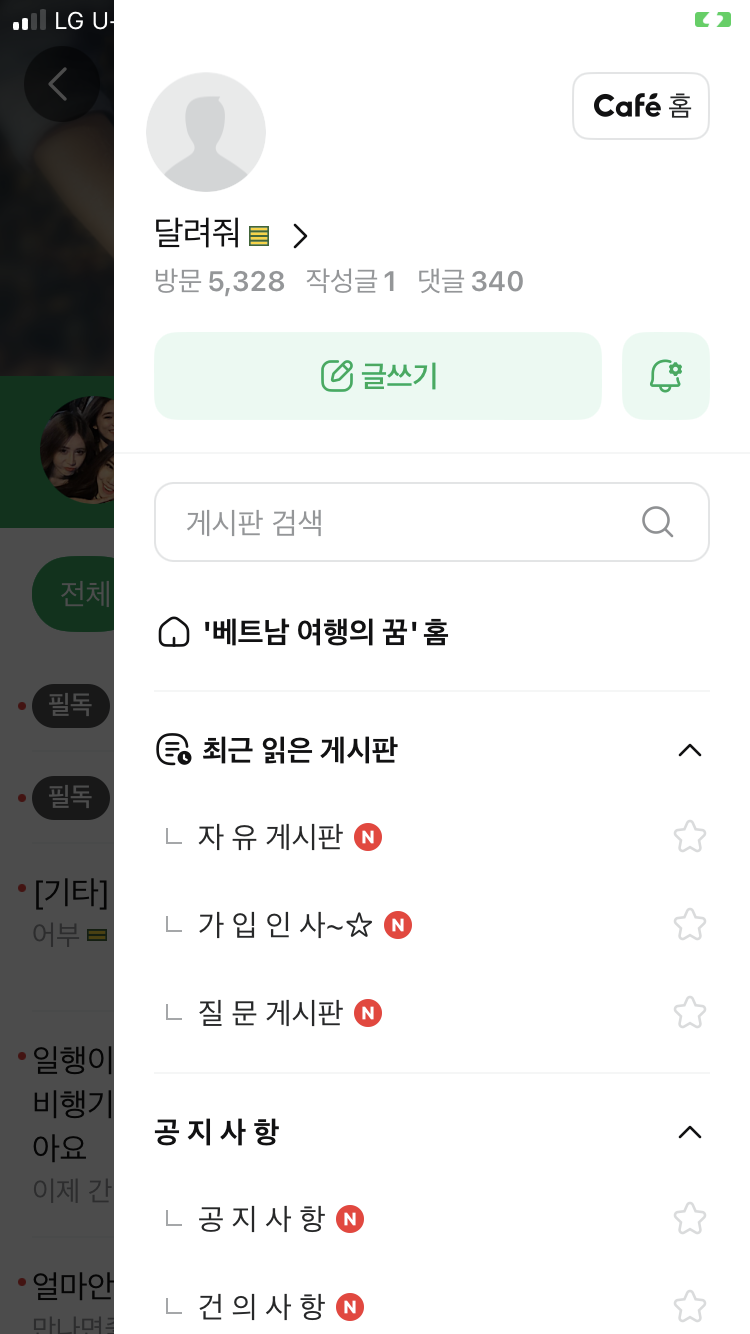Star the 가입인사~☆ board

[690, 925]
